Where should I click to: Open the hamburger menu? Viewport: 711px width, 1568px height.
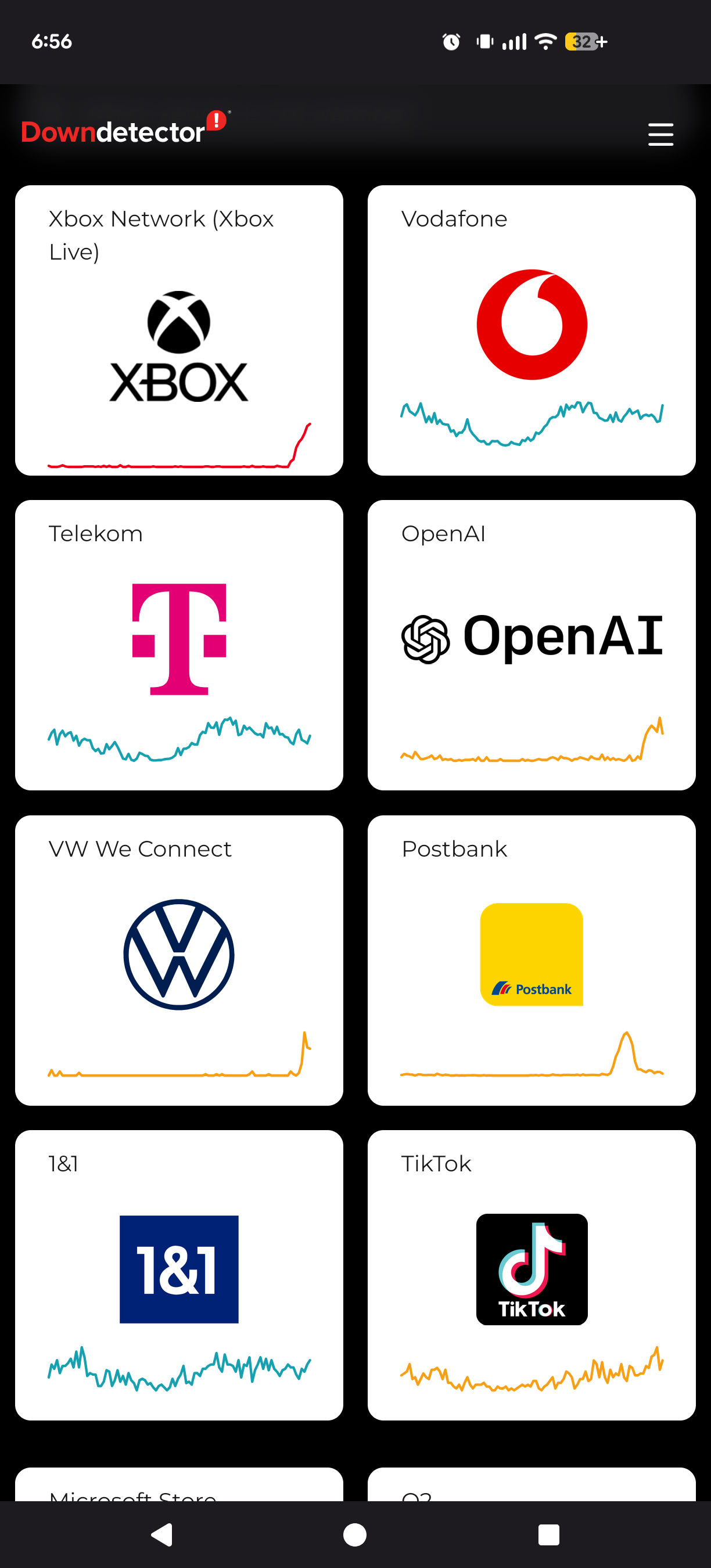pos(660,135)
